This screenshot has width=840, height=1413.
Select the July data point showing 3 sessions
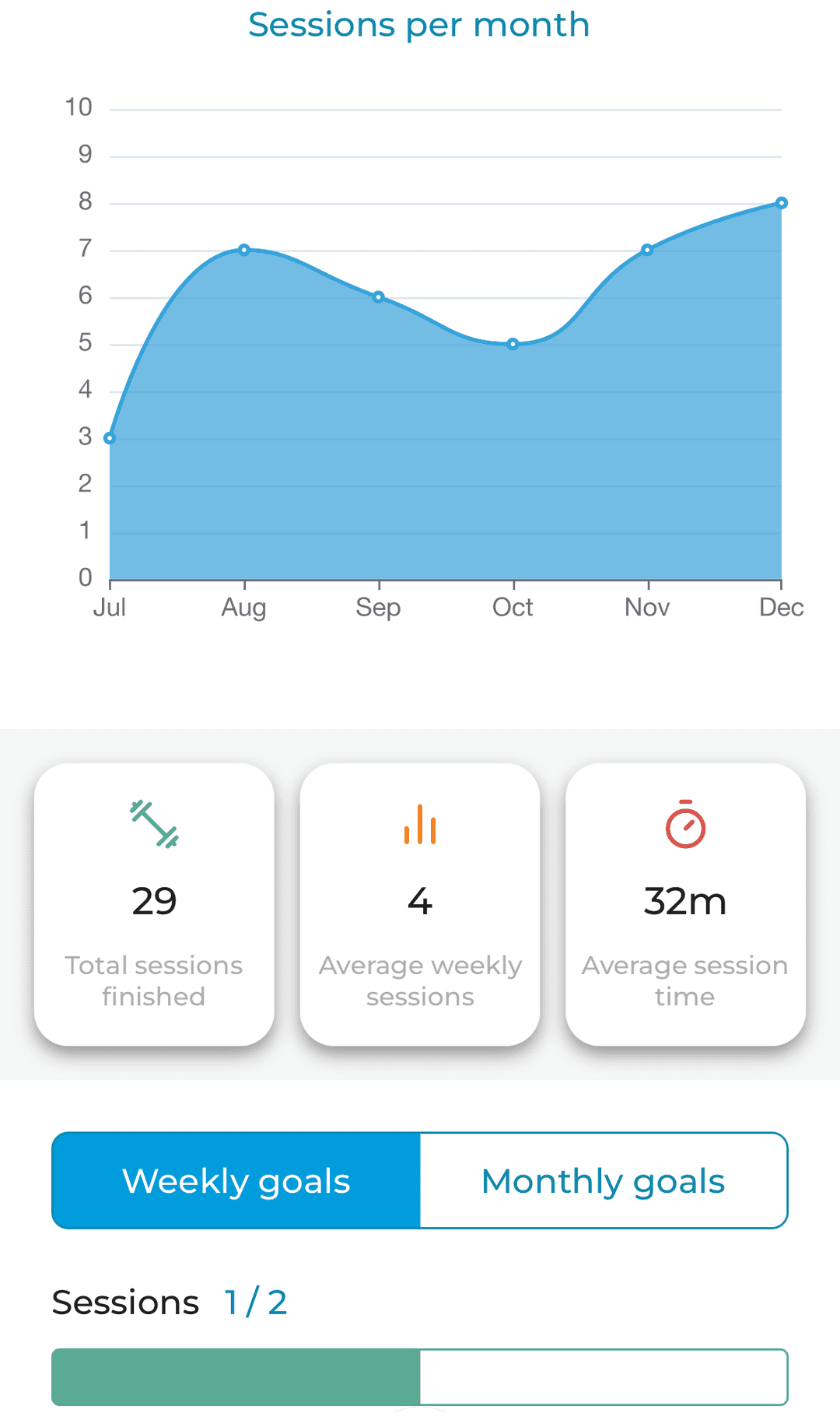tap(110, 437)
